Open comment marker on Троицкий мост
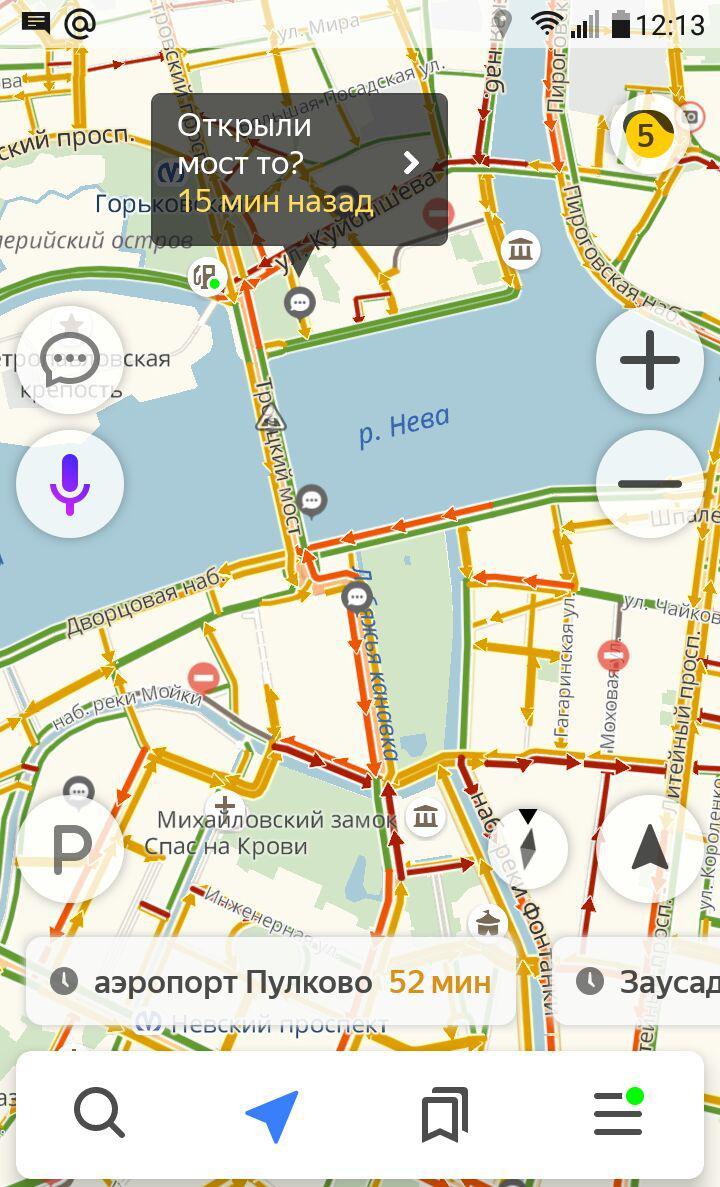Viewport: 720px width, 1187px height. [312, 500]
